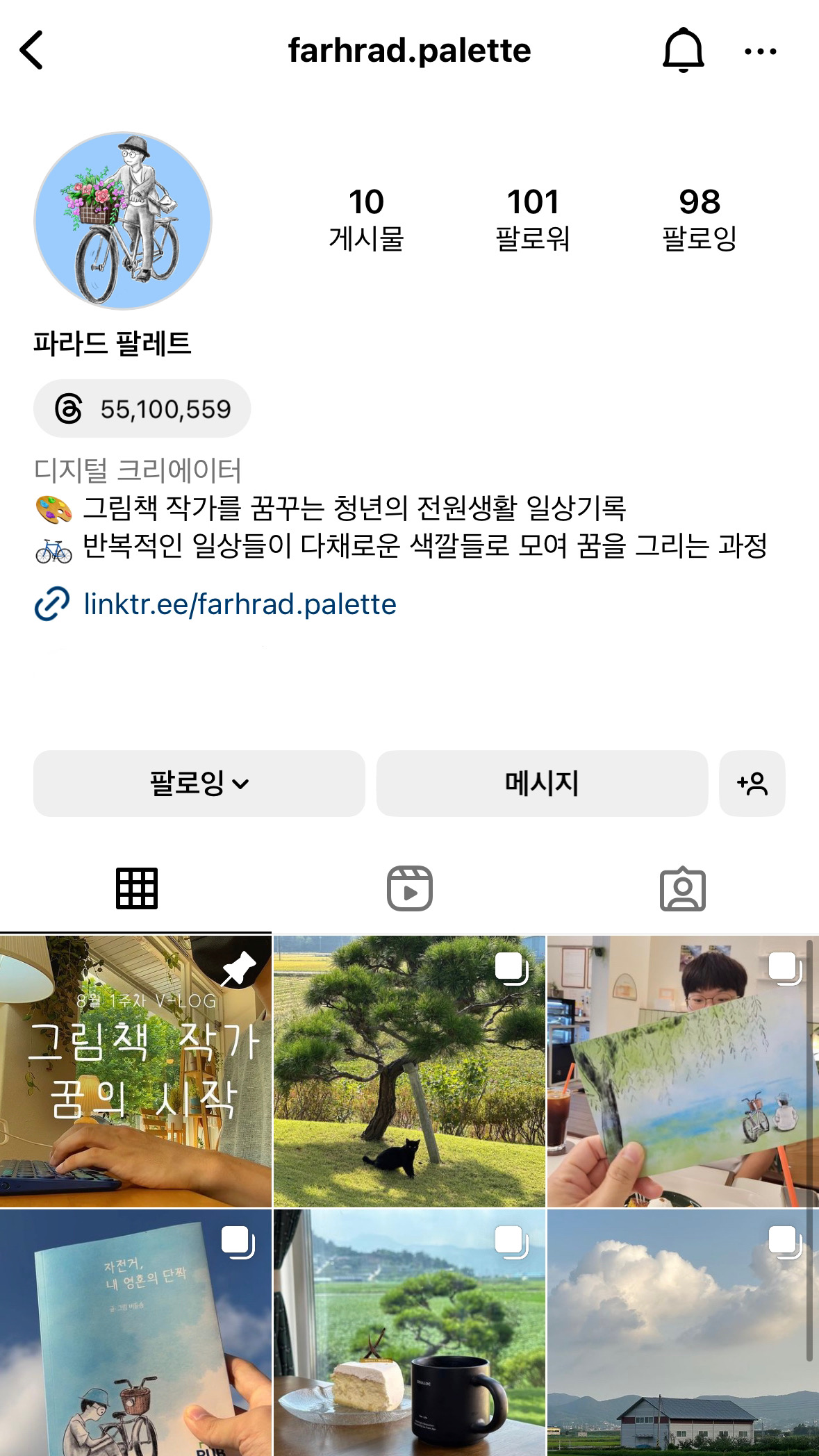Go back using the top-left arrow

pos(32,50)
